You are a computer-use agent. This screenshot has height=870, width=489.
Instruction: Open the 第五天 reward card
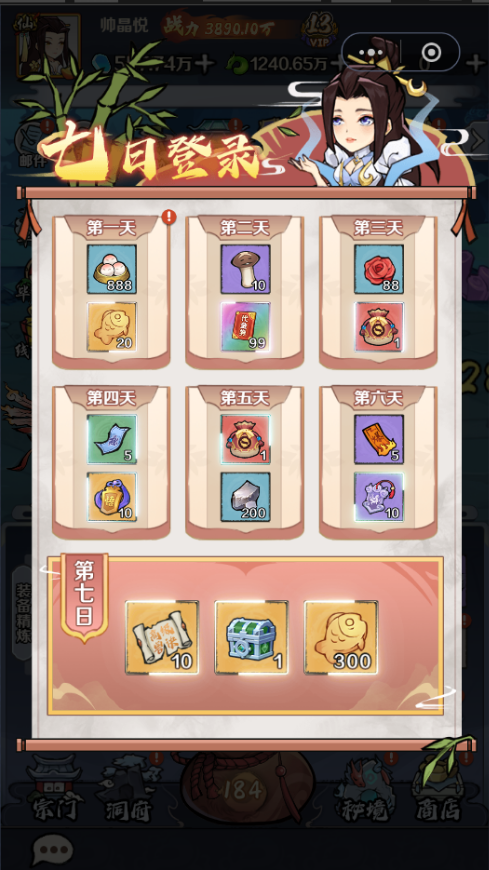click(245, 462)
